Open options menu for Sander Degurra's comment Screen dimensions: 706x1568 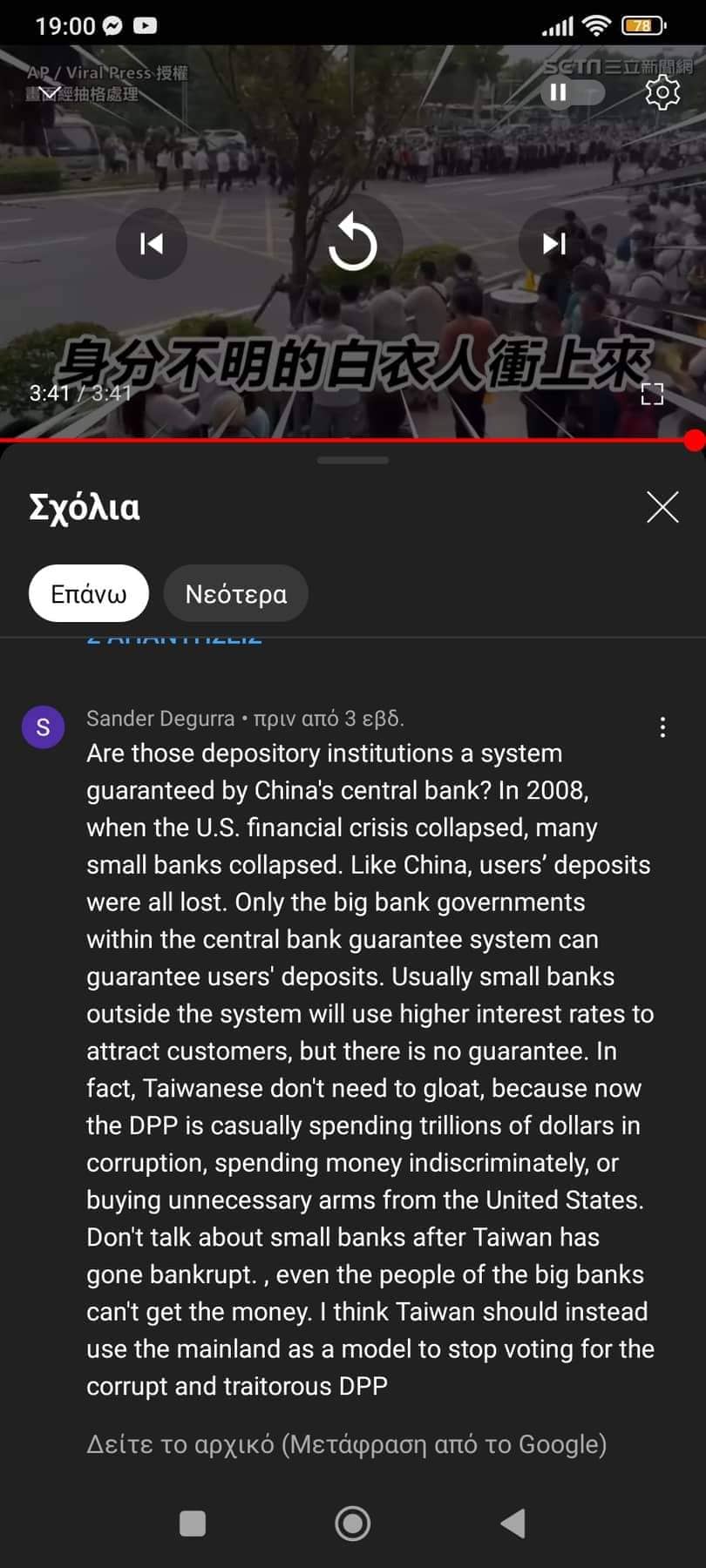[662, 727]
